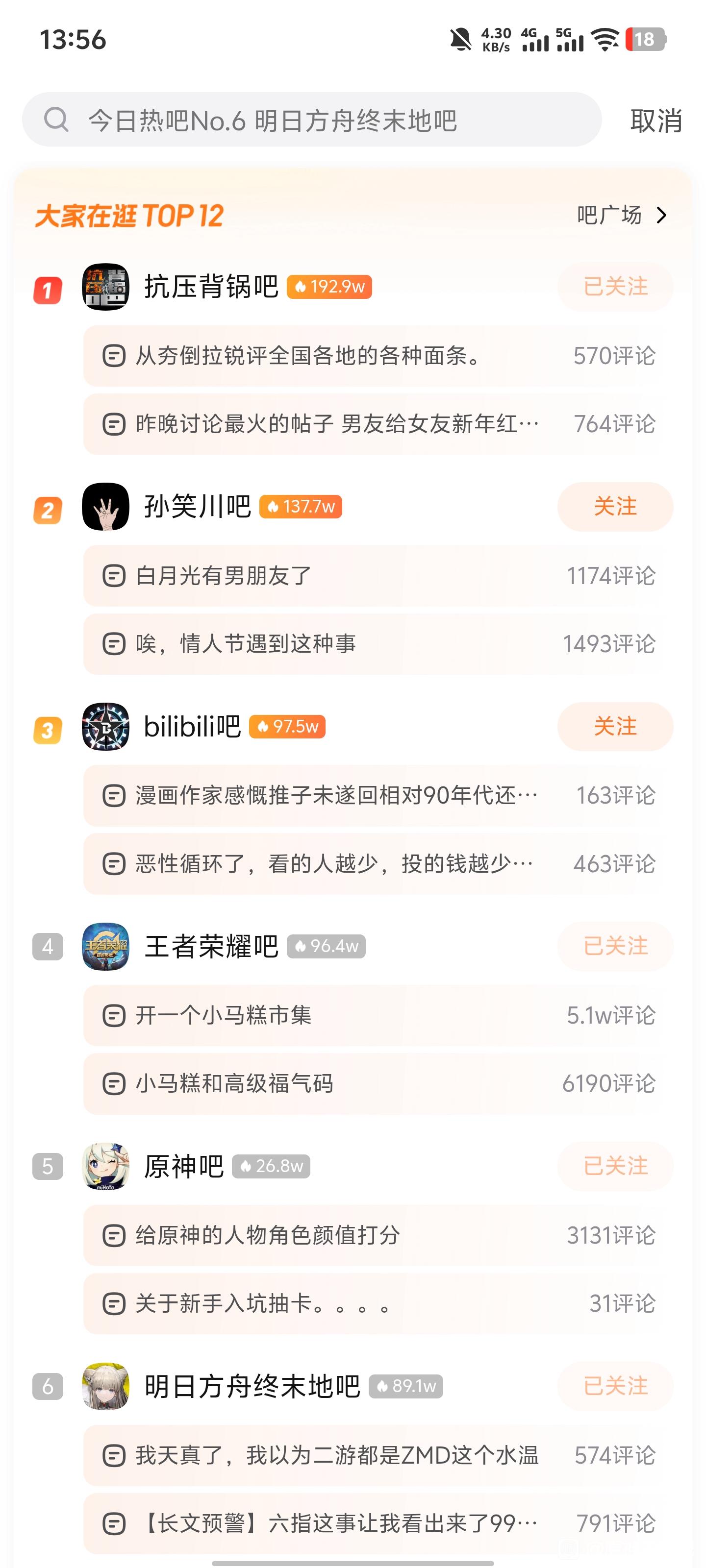Open the 明日方舟终末地吧 forum
Screen dimensions: 706x1568
[252, 1386]
